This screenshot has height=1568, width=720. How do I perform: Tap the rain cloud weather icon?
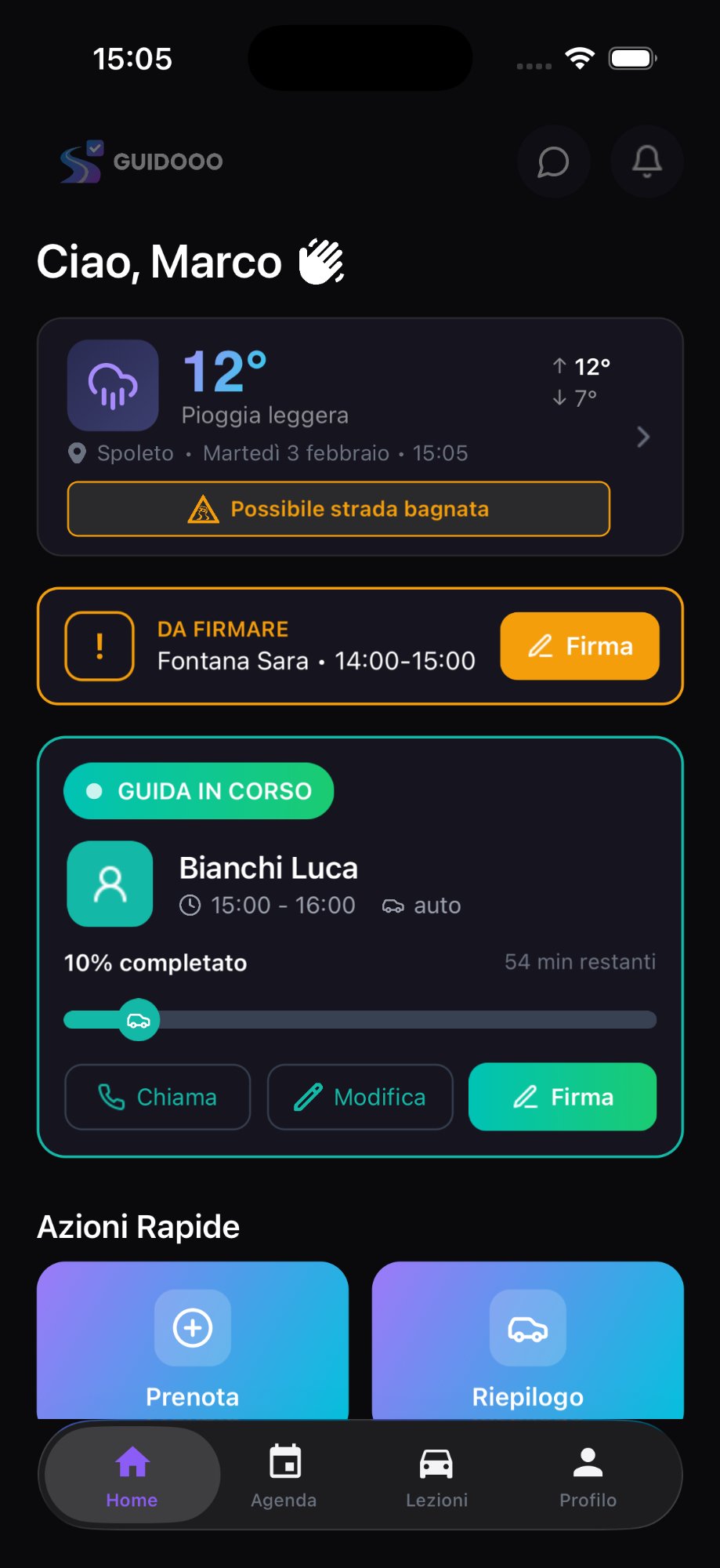112,386
